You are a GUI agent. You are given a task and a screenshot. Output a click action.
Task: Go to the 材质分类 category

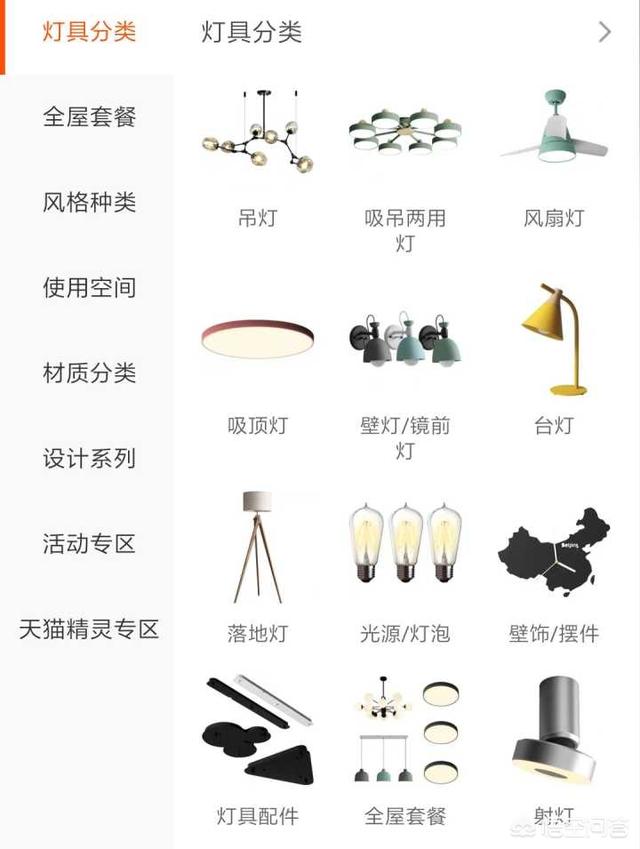88,374
